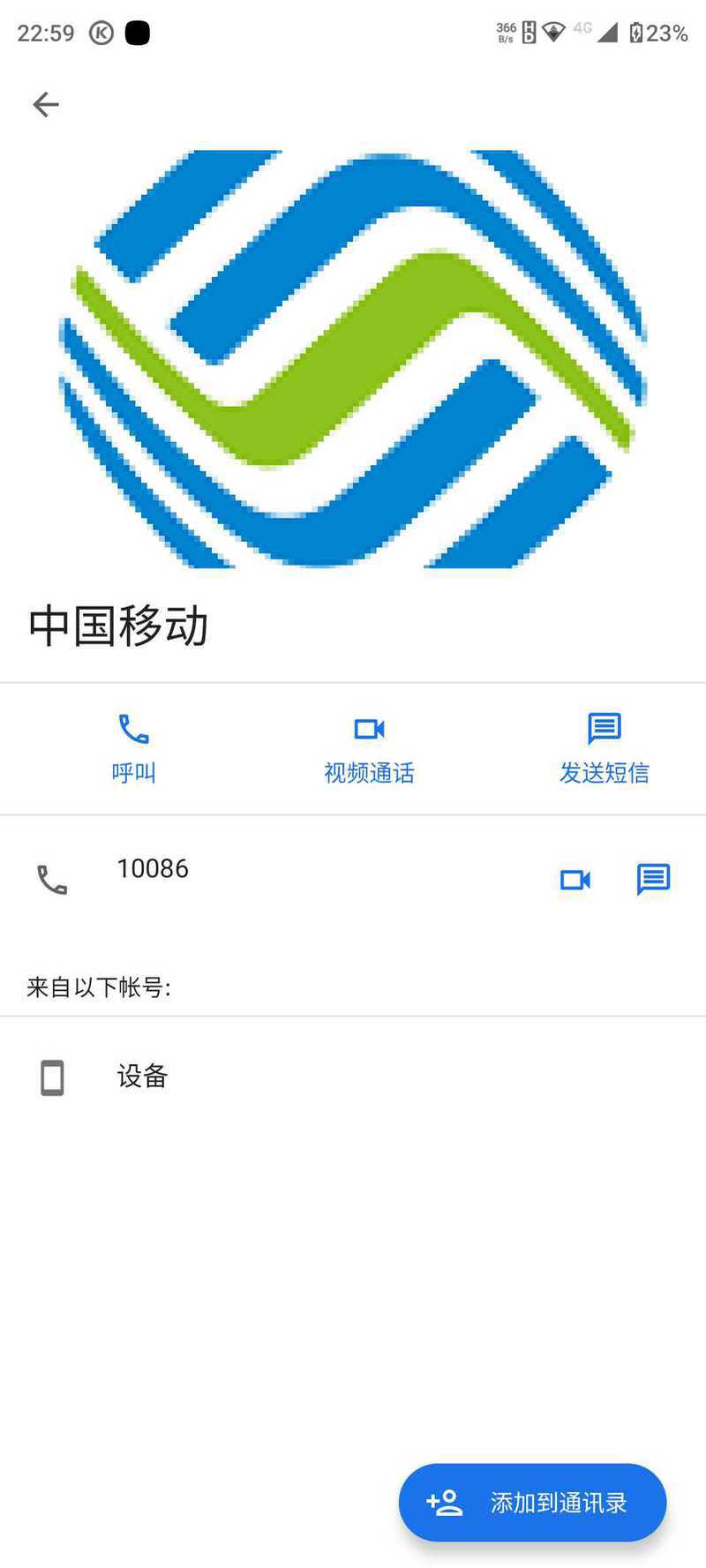Go back using the top-left arrow
Image resolution: width=706 pixels, height=1568 pixels.
click(x=45, y=105)
